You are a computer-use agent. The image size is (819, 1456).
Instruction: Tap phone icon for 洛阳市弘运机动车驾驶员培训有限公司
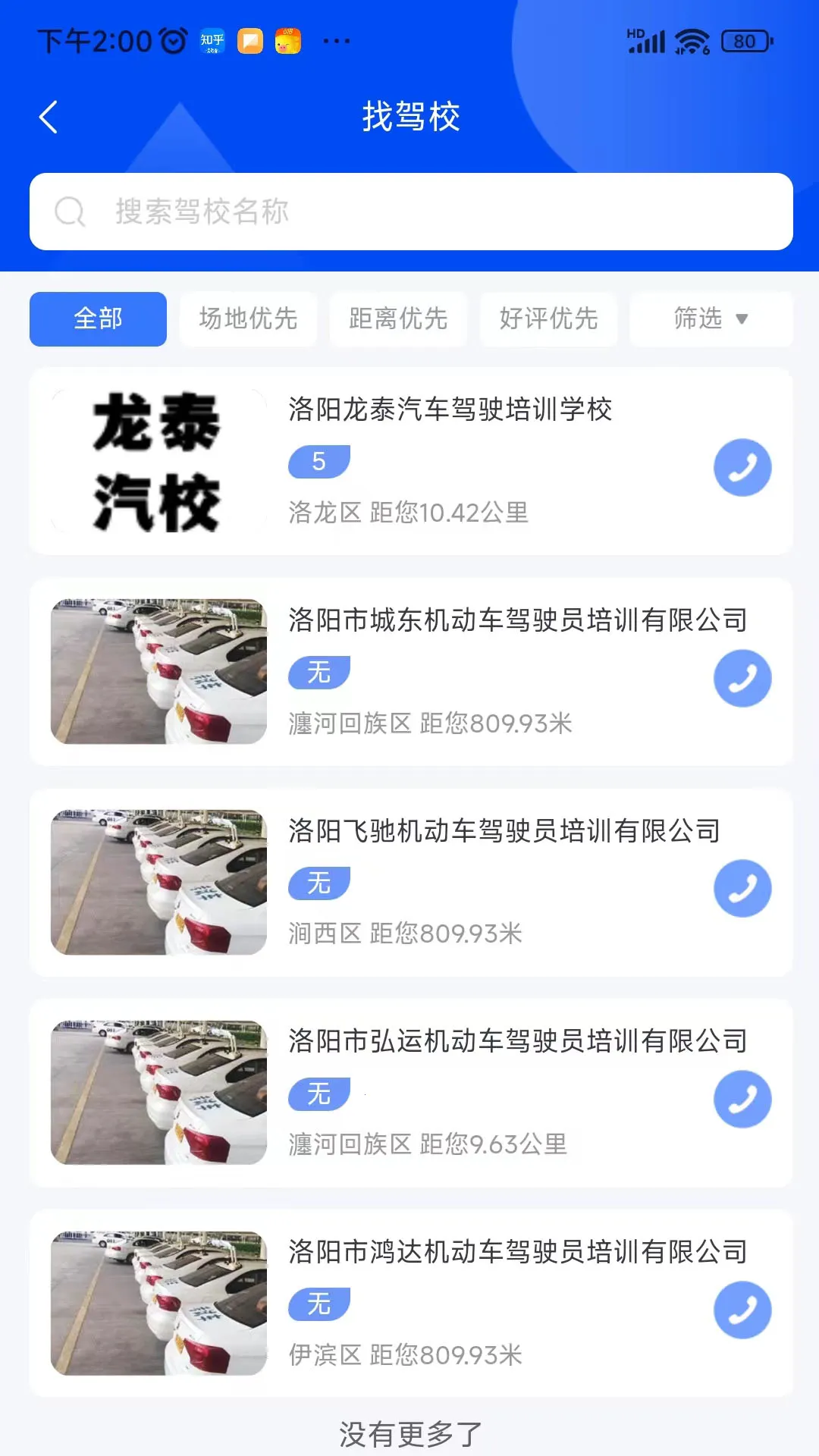(742, 1099)
